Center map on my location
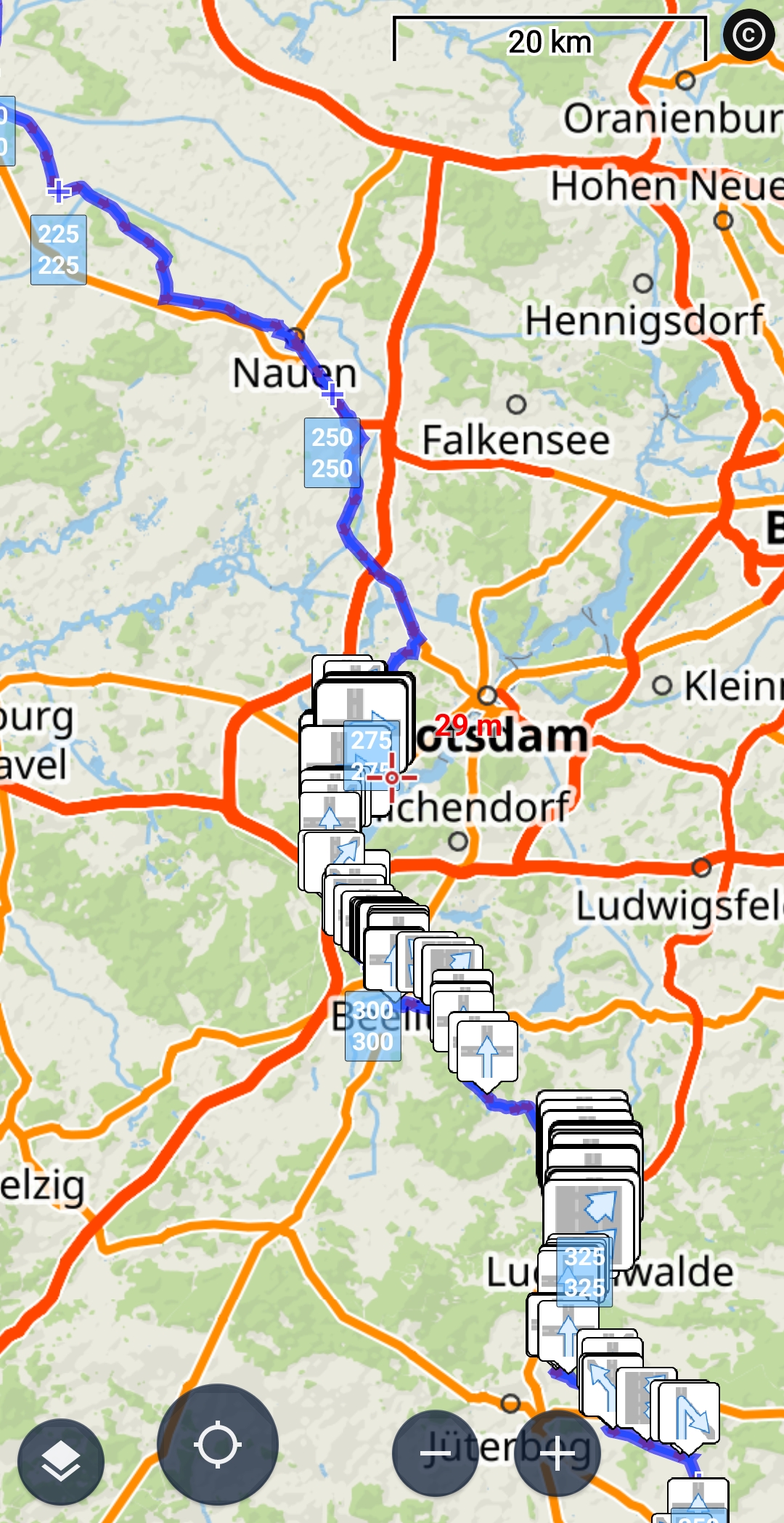Viewport: 784px width, 1523px height. tap(218, 1445)
